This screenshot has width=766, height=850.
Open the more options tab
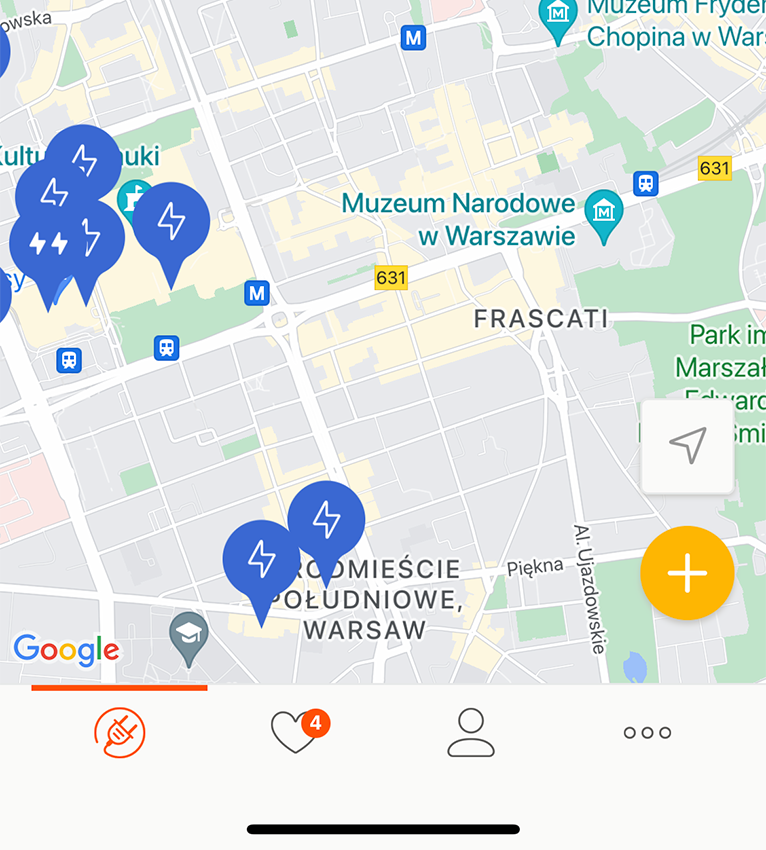[x=647, y=733]
